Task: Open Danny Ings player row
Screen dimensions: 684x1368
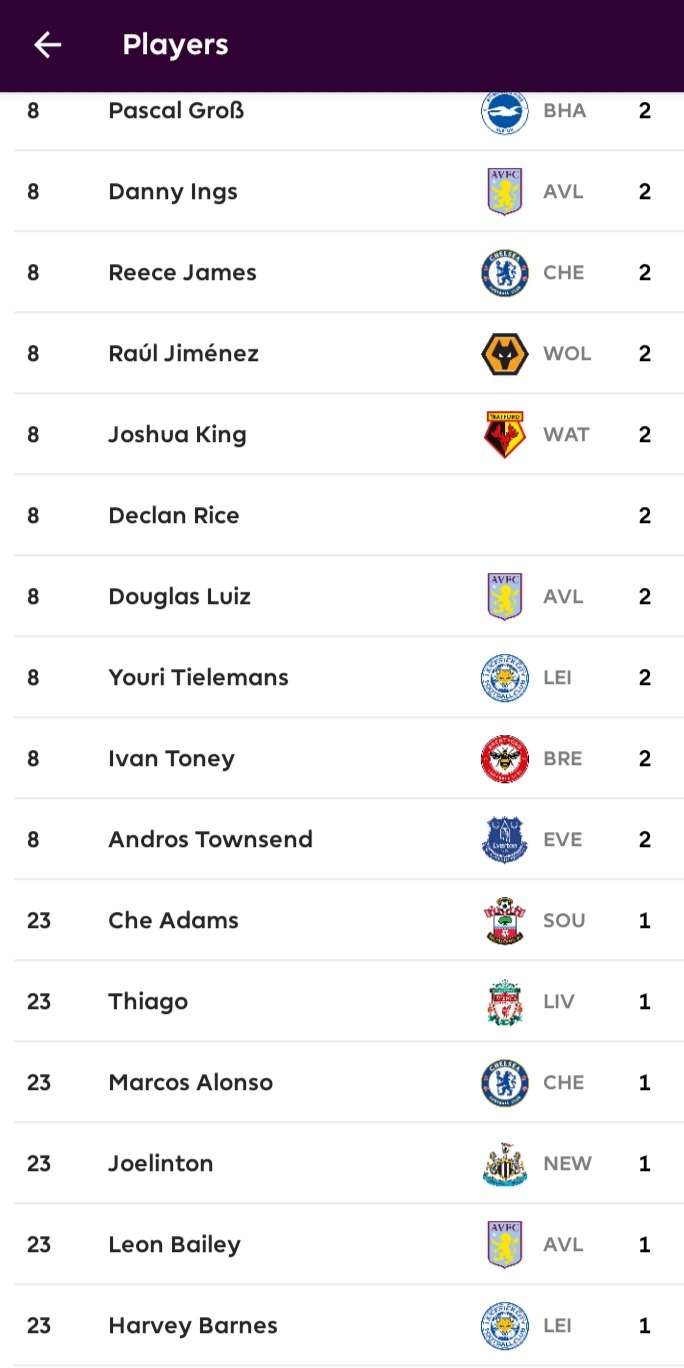Action: (342, 192)
